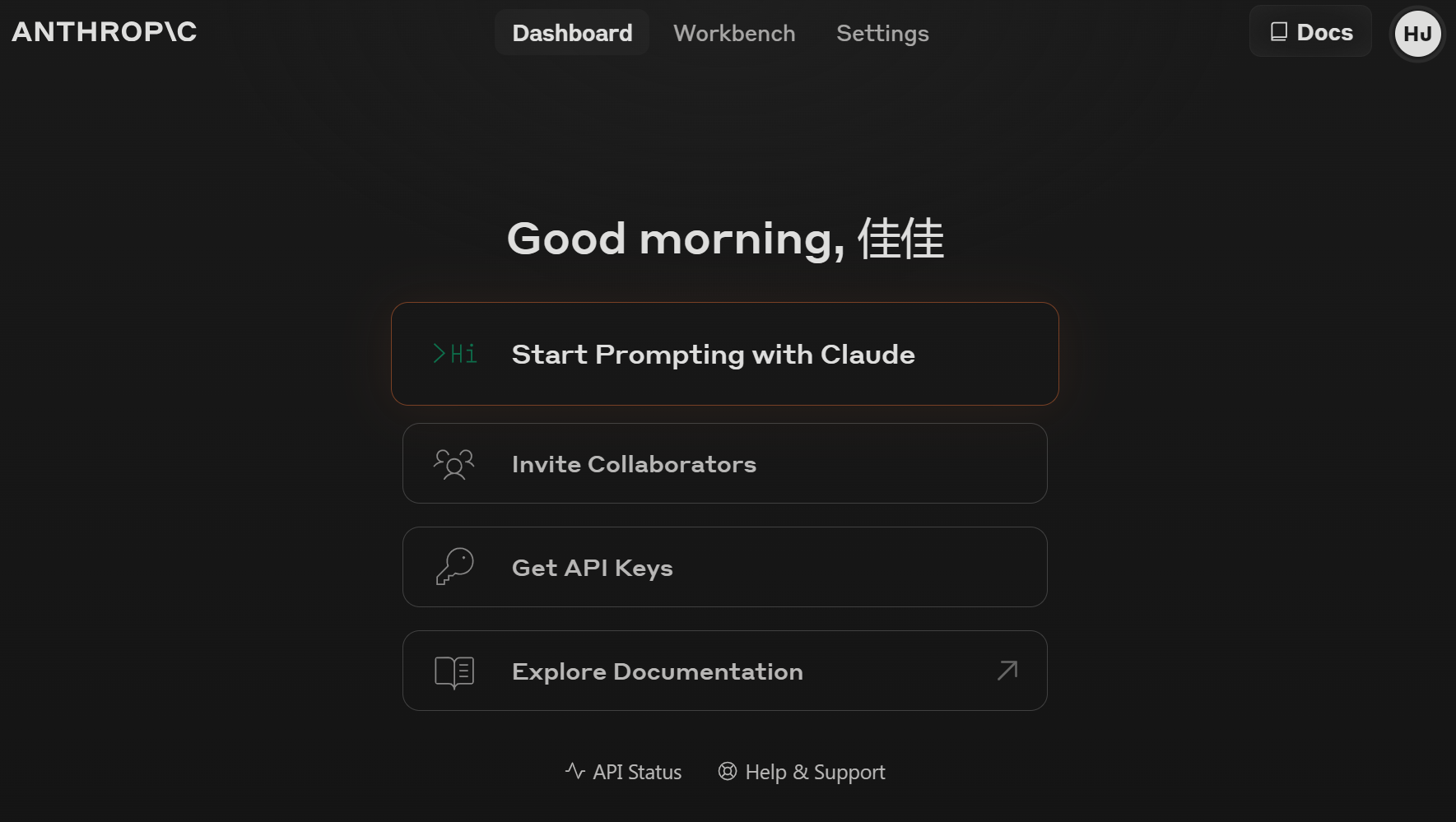Tap the Anthropic logo to go home
Viewport: 1456px width, 822px height.
point(105,31)
